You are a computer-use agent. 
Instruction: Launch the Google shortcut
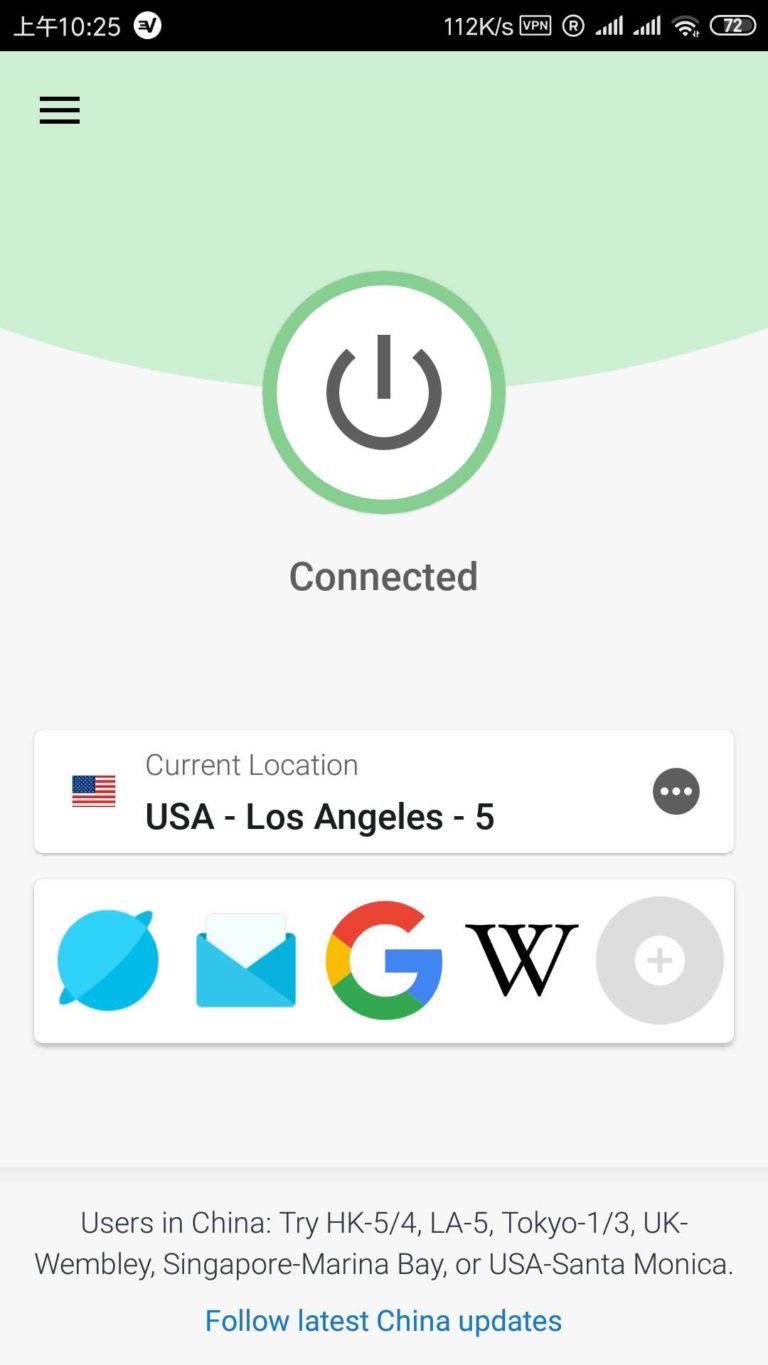(x=384, y=960)
